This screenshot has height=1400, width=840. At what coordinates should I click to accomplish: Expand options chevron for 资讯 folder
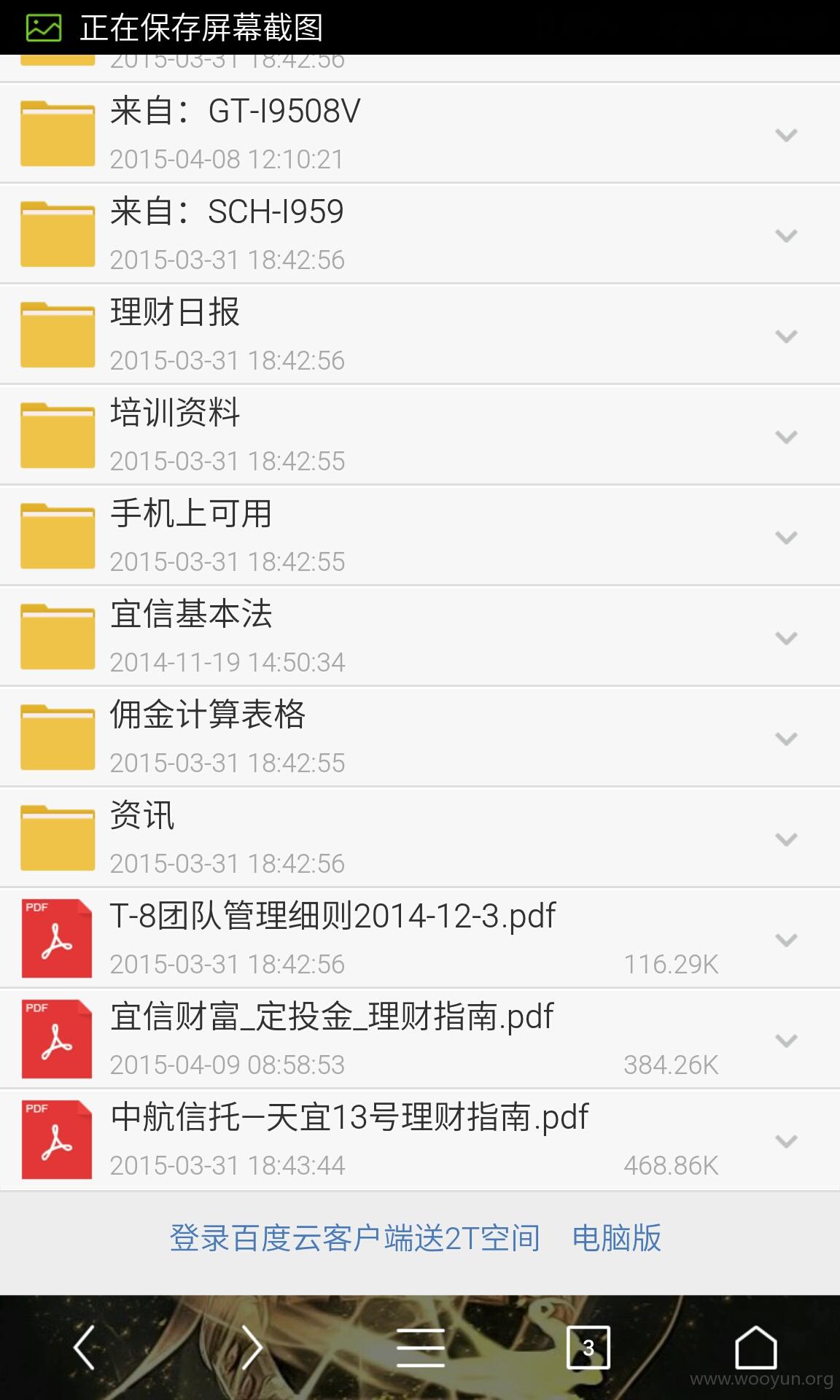pyautogui.click(x=786, y=839)
